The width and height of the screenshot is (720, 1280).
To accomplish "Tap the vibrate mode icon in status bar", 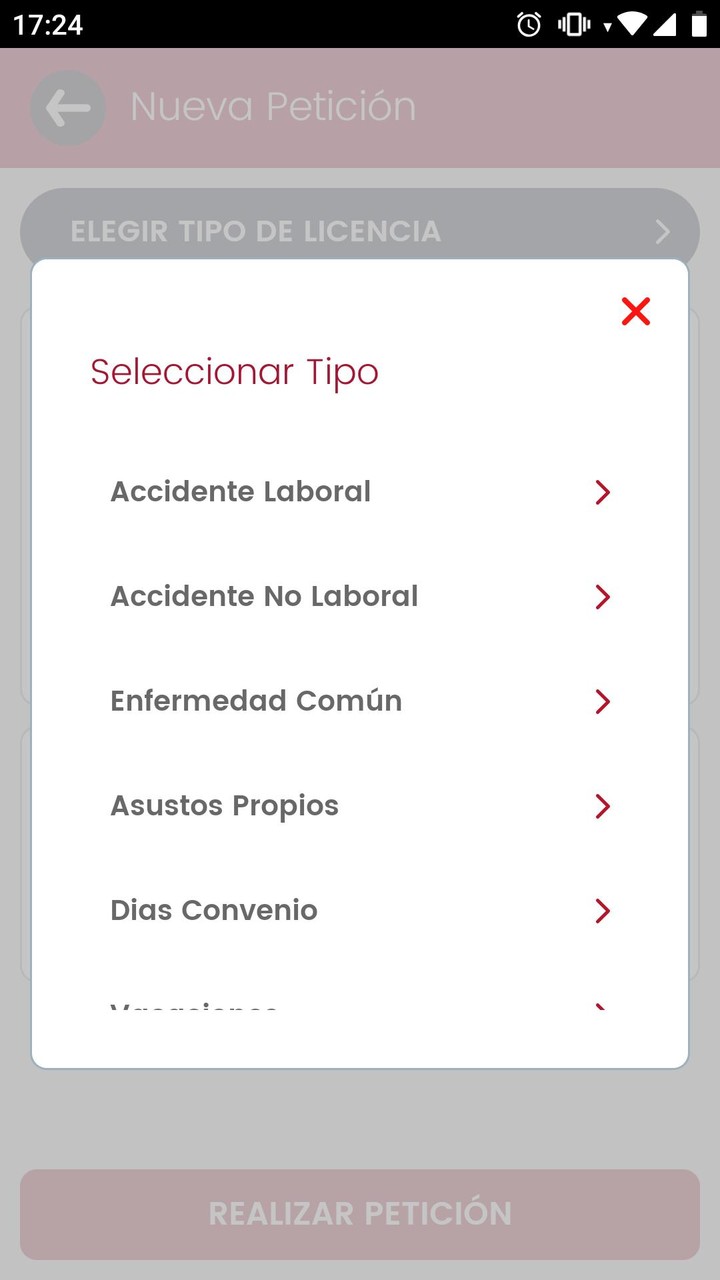I will 572,26.
